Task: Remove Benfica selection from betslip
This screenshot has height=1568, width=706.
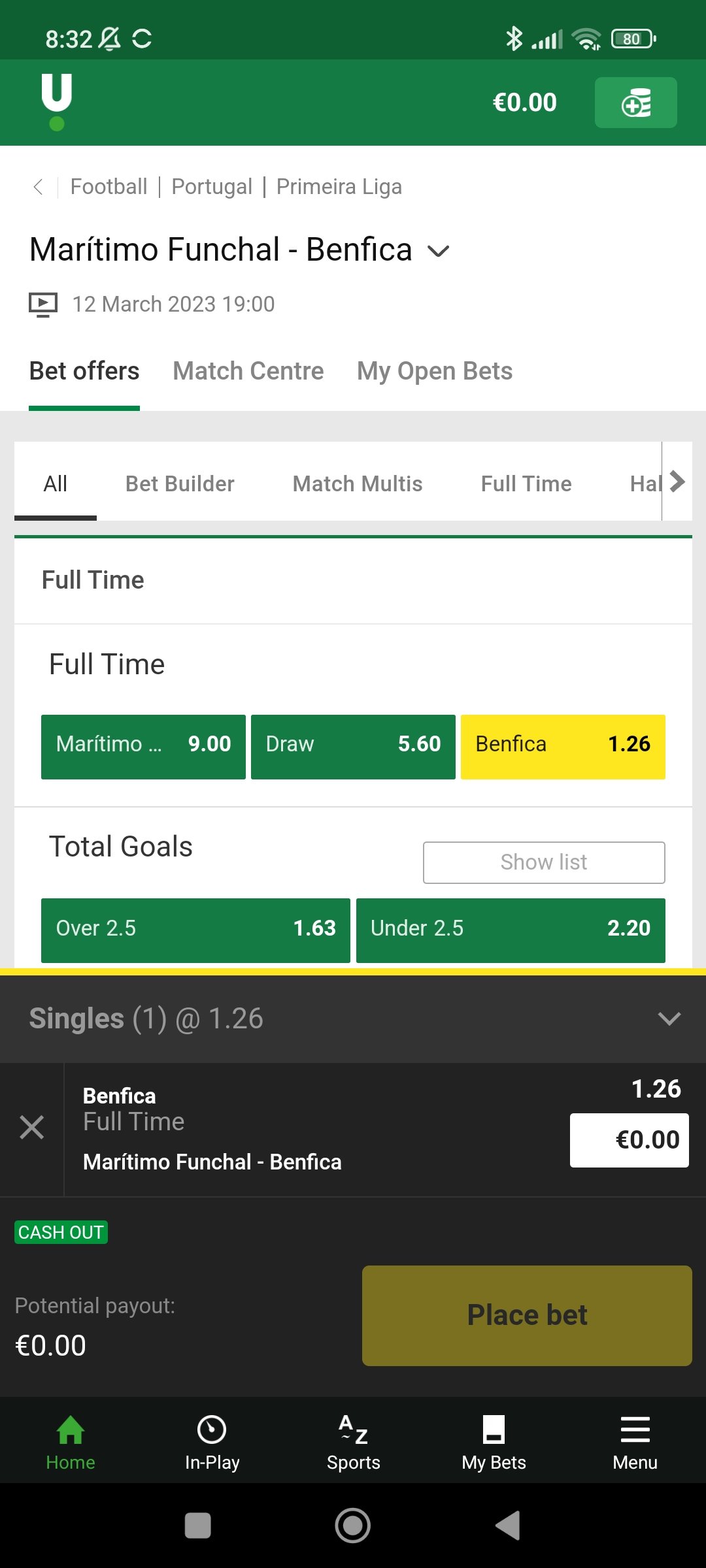Action: (x=31, y=1128)
